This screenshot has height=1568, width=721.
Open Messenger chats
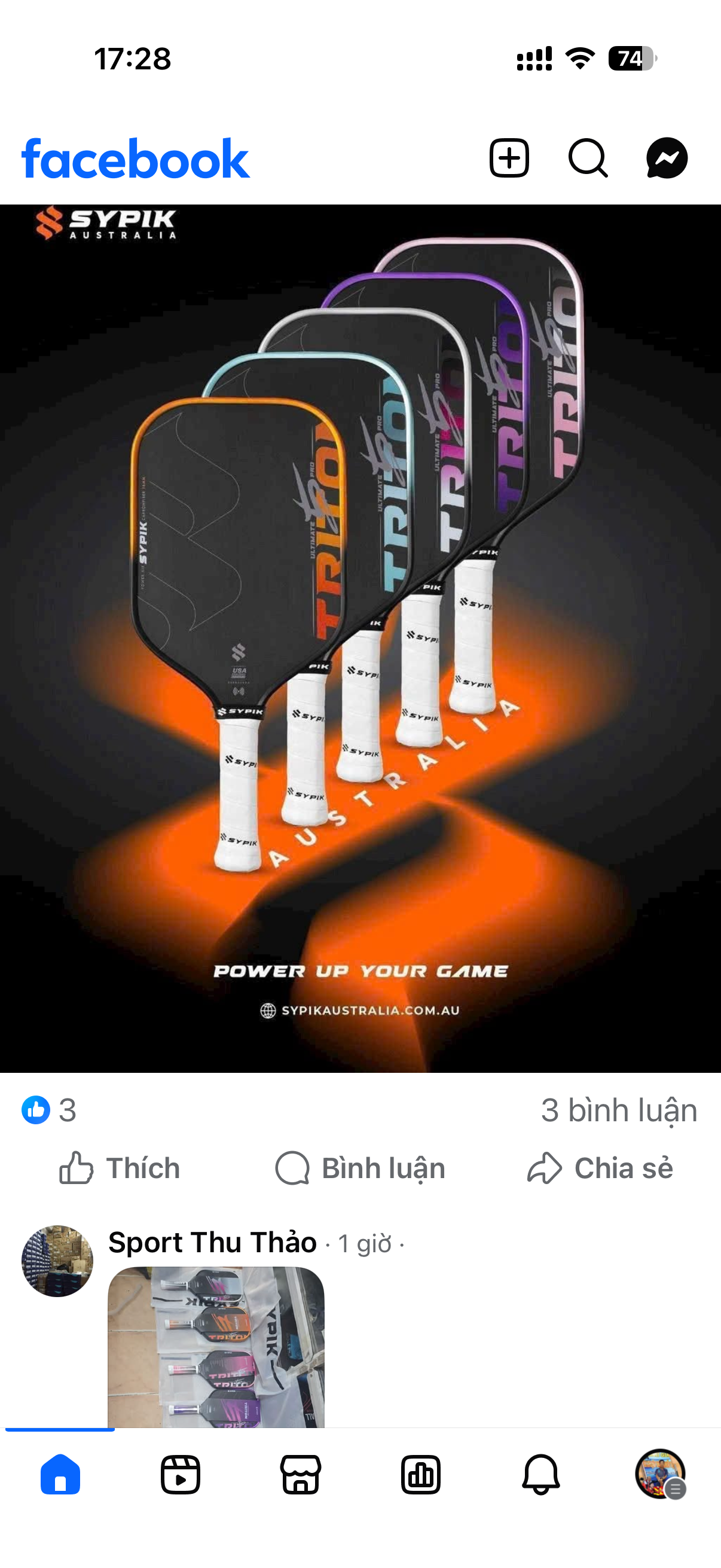[x=667, y=158]
